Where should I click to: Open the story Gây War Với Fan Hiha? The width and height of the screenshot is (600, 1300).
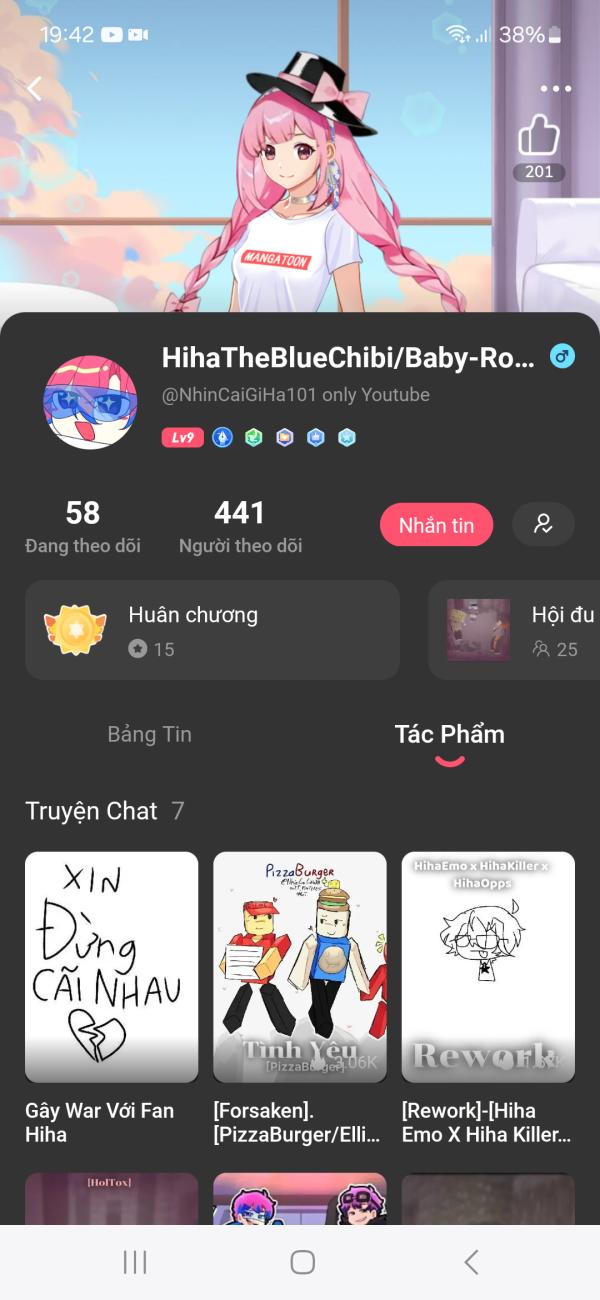[111, 967]
